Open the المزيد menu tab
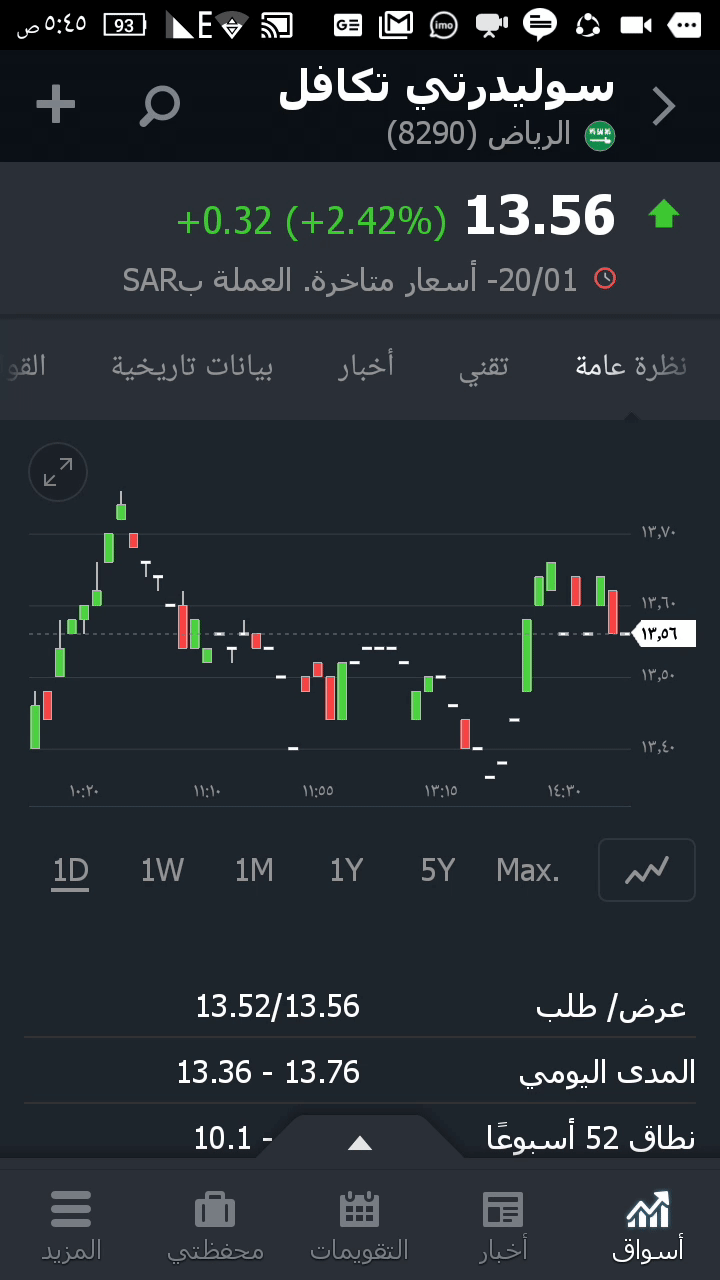720x1280 pixels. click(71, 1225)
